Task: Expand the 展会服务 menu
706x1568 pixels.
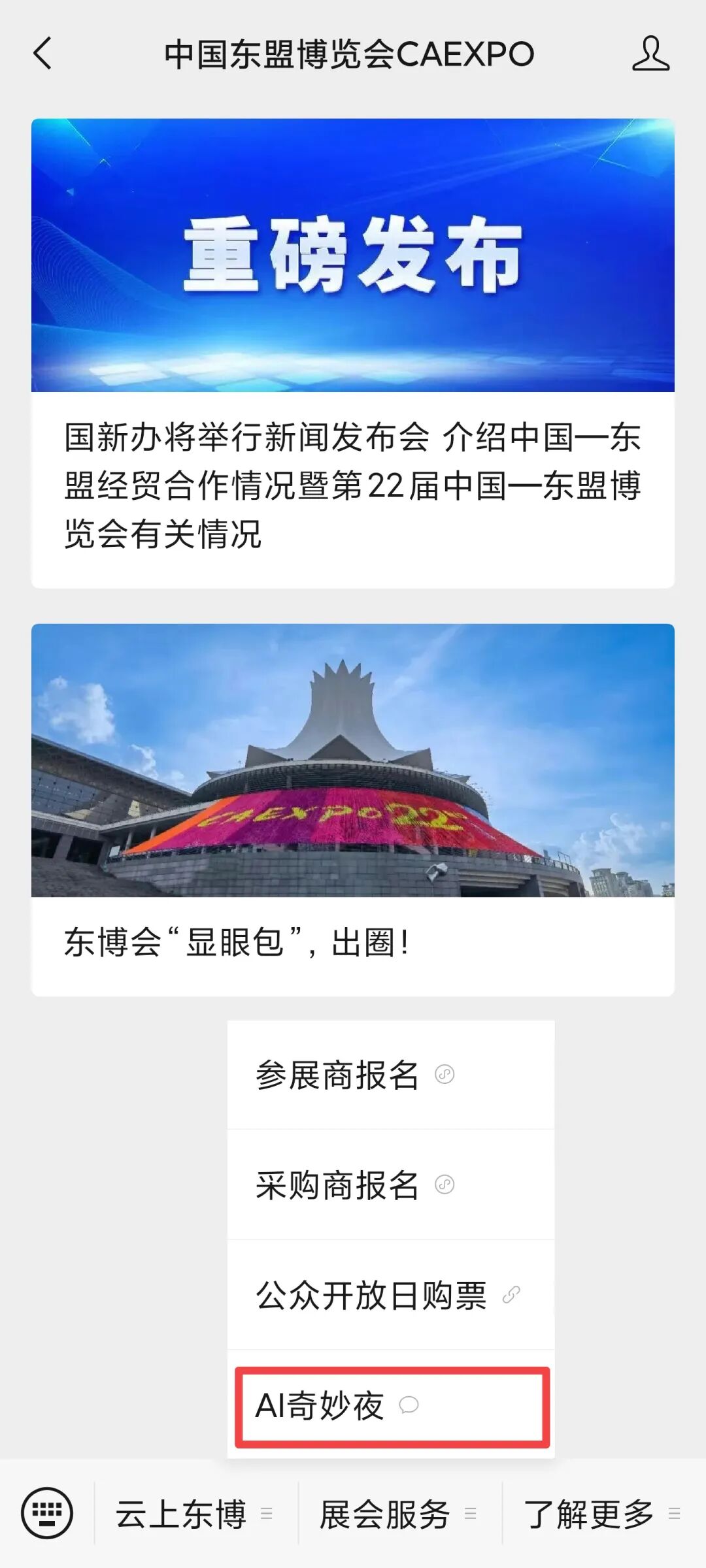Action: tap(399, 1514)
